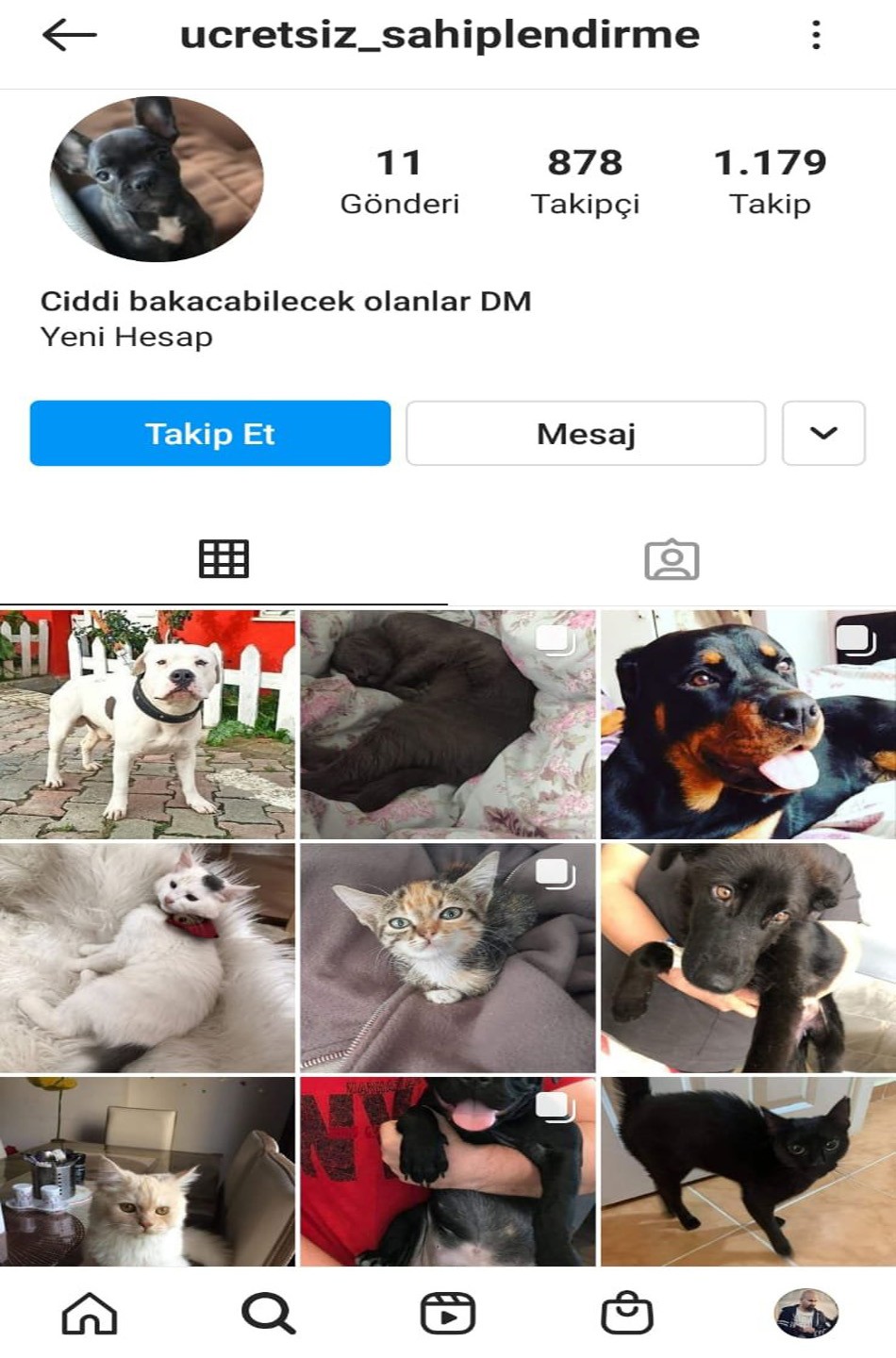896x1358 pixels.
Task: Switch to the grid posts tab
Action: [x=224, y=559]
